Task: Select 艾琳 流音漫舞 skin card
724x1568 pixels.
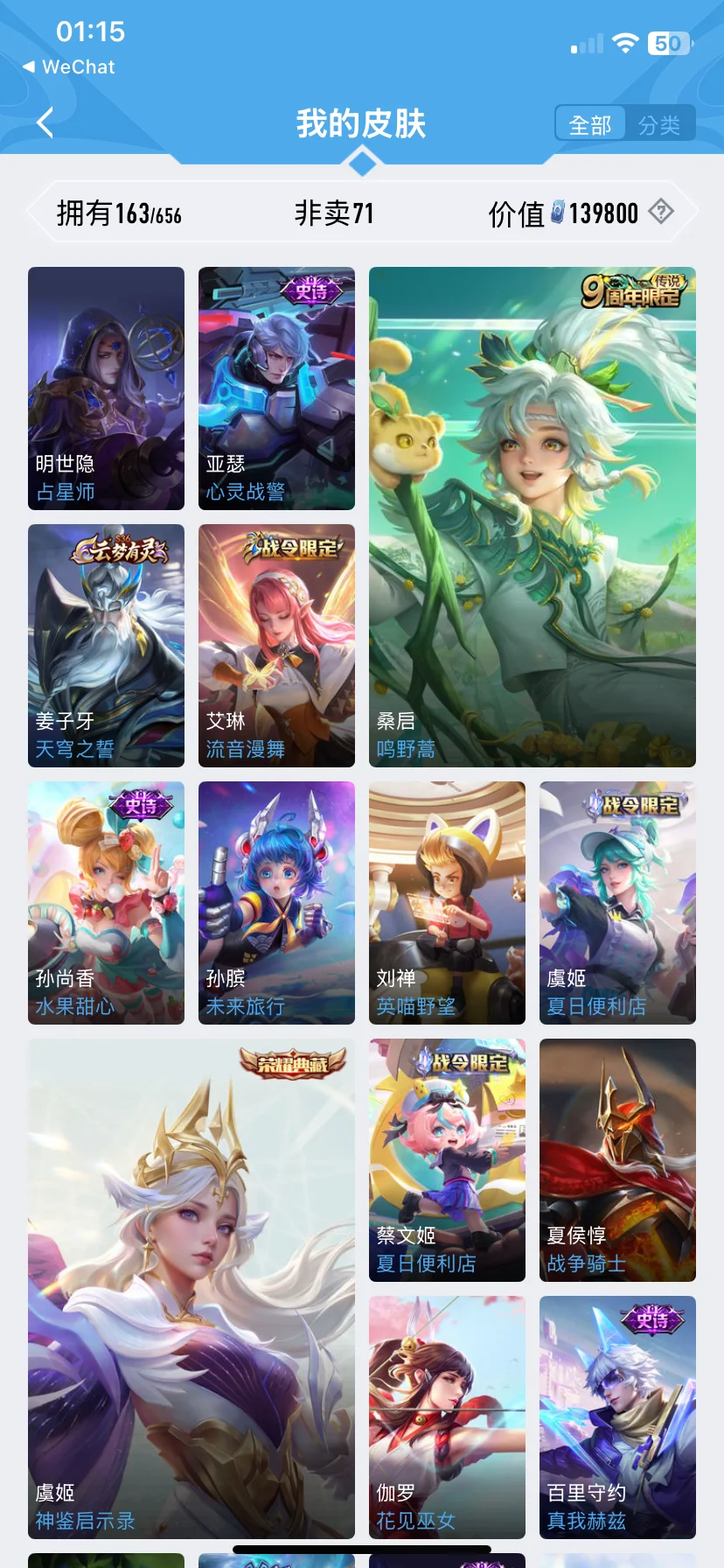Action: click(276, 645)
